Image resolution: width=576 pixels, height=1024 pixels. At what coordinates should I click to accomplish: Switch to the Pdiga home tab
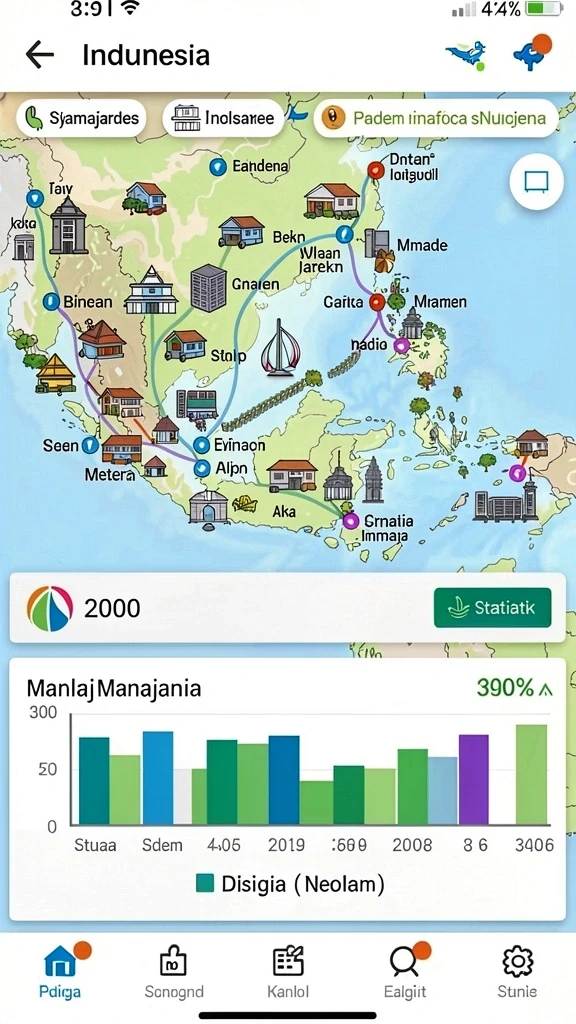[x=60, y=971]
